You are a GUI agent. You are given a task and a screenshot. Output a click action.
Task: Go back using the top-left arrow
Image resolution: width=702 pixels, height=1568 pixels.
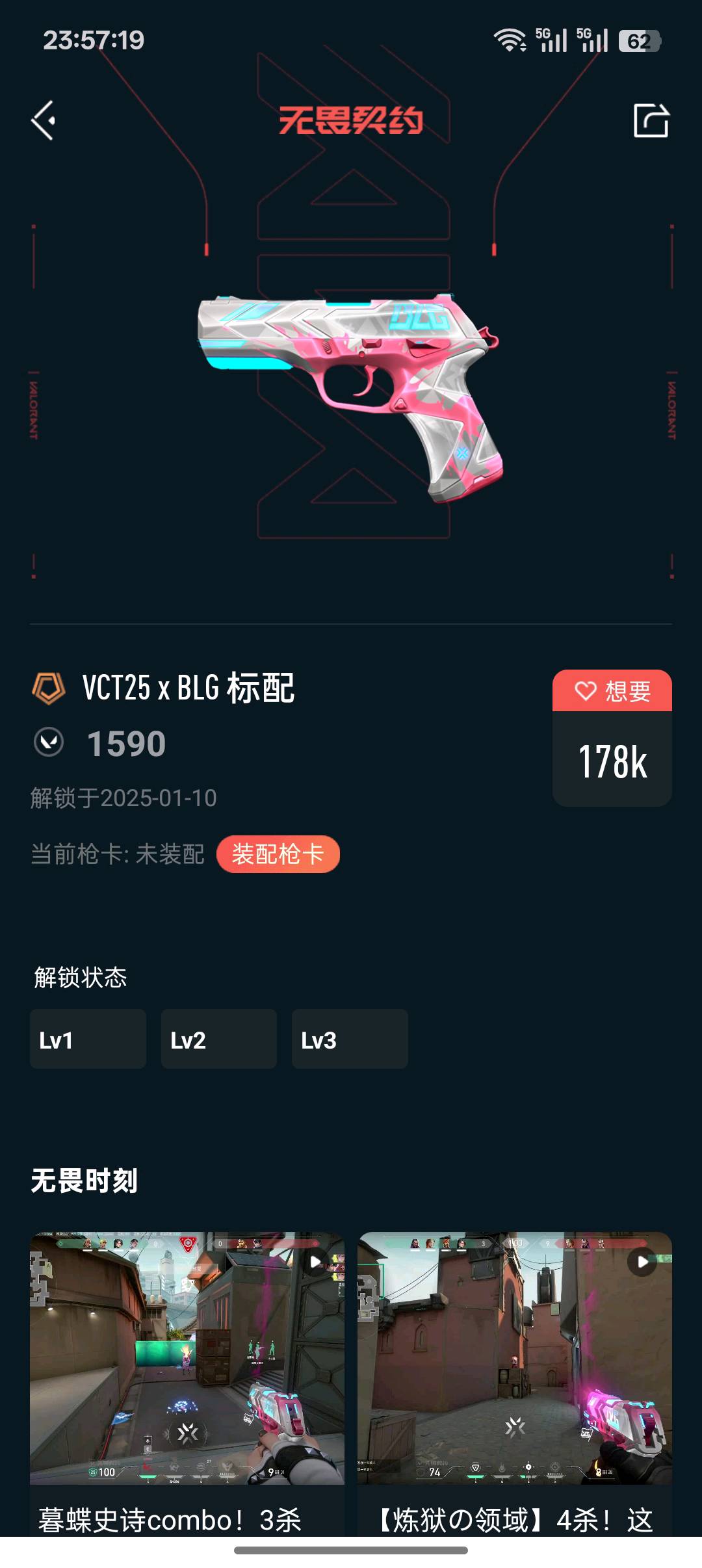44,120
